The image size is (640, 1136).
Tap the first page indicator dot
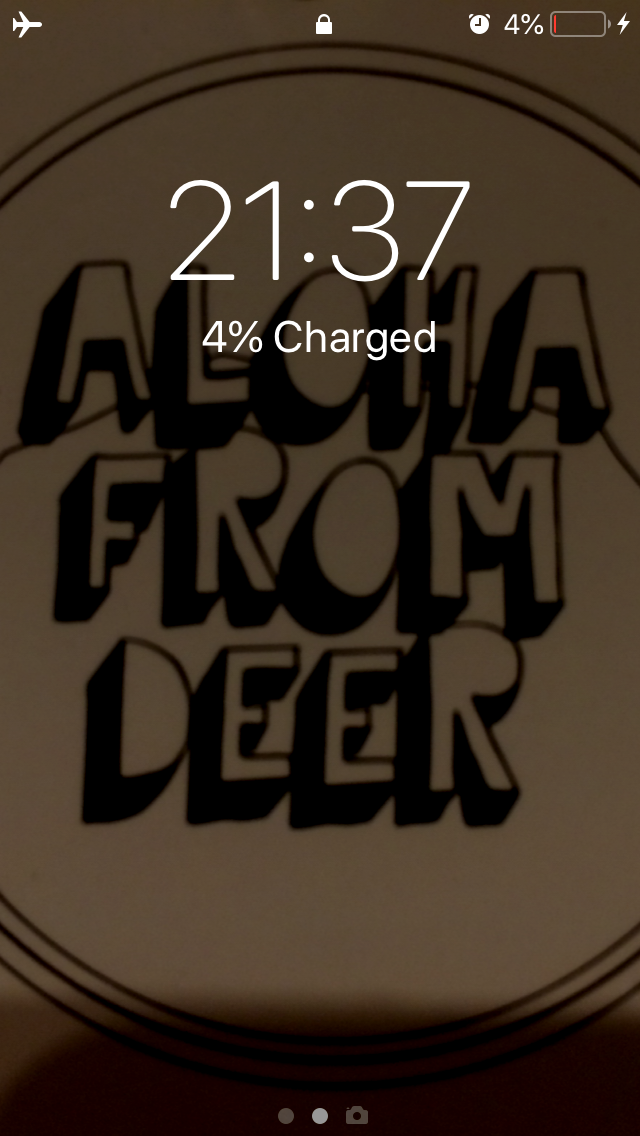point(285,1115)
